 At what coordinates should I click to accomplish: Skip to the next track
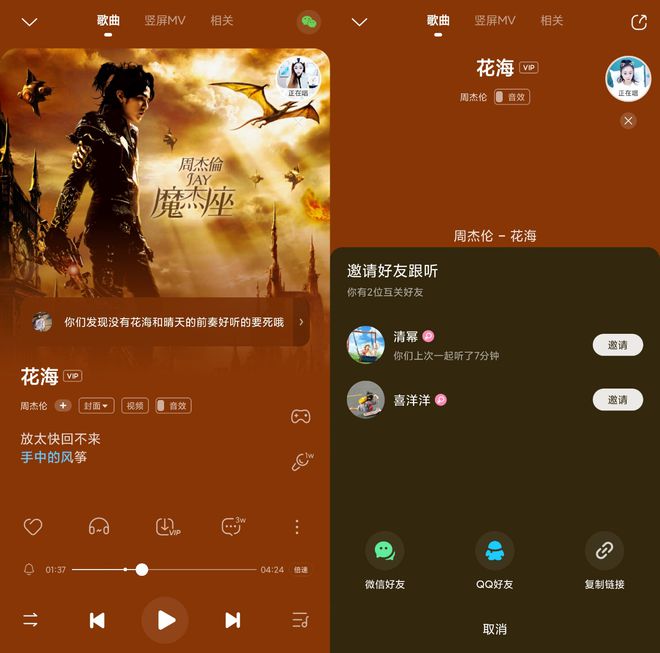click(232, 620)
